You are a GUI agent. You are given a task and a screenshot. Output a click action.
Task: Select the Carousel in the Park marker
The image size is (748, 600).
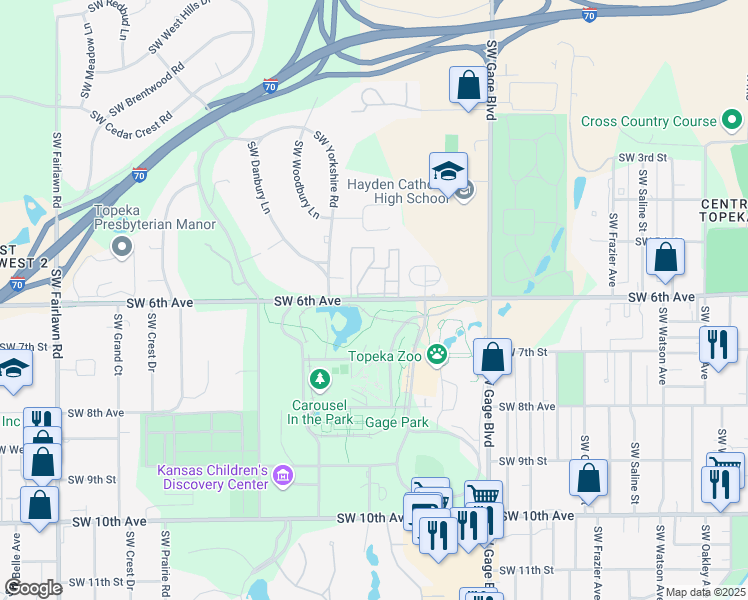coord(319,379)
